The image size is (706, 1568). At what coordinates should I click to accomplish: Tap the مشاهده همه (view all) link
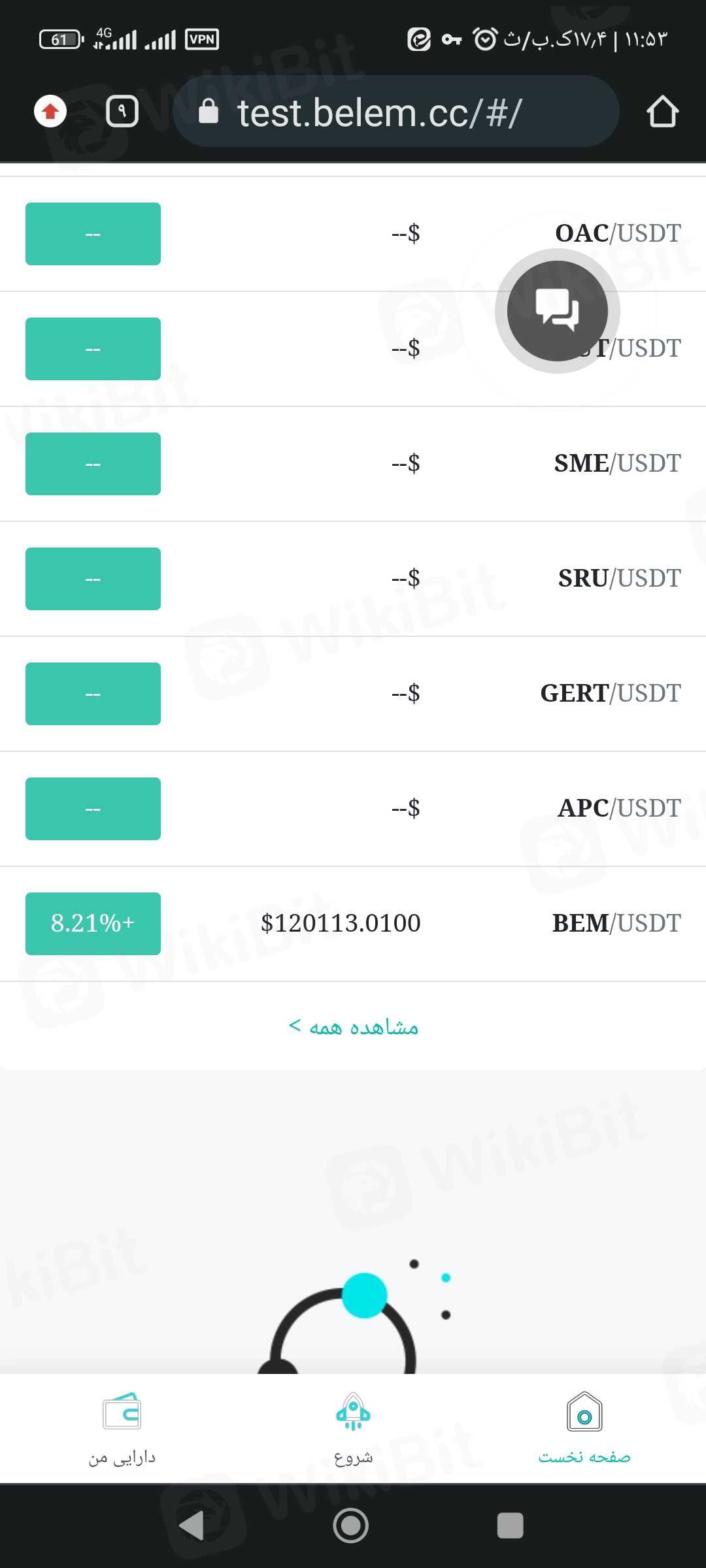[354, 1027]
